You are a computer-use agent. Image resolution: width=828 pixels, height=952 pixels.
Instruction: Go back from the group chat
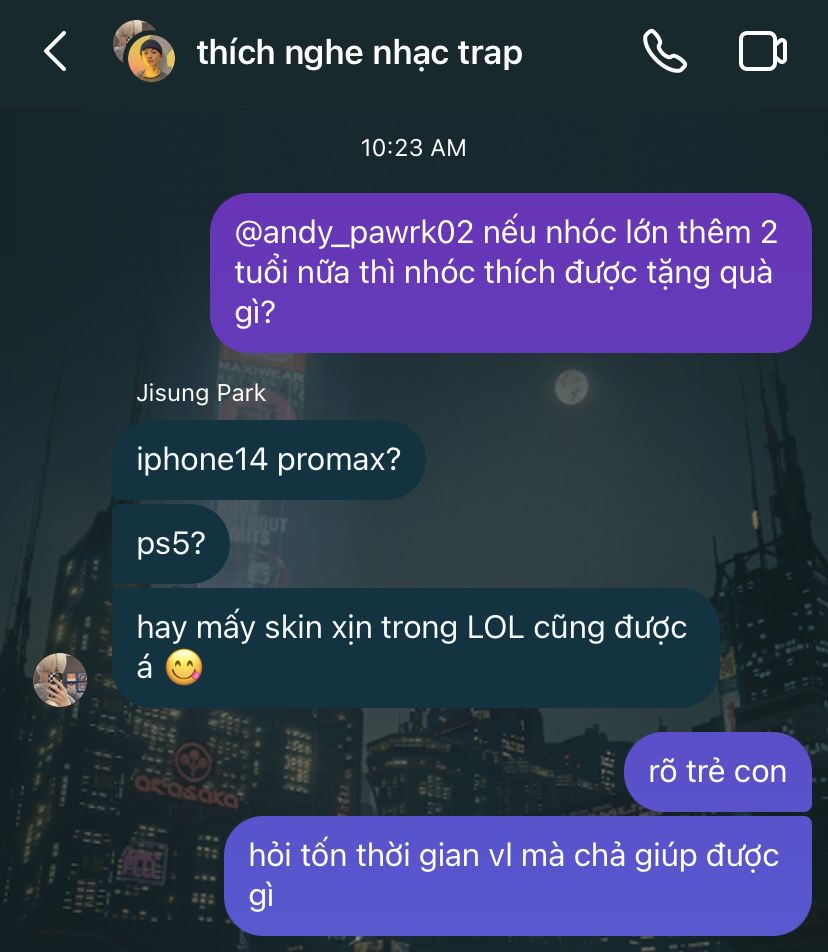point(55,52)
